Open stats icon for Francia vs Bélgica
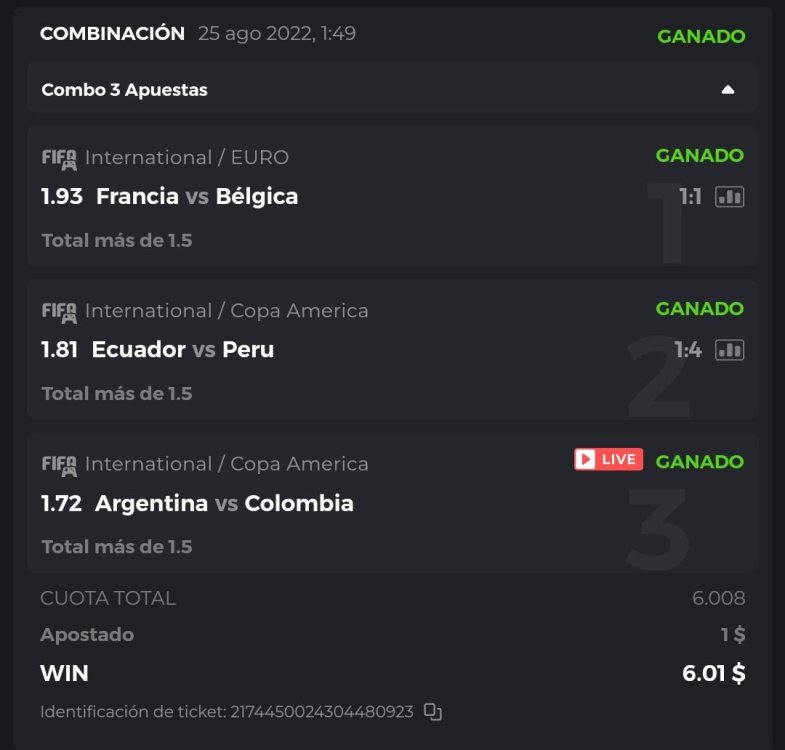Screen dimensions: 785x750 (730, 197)
